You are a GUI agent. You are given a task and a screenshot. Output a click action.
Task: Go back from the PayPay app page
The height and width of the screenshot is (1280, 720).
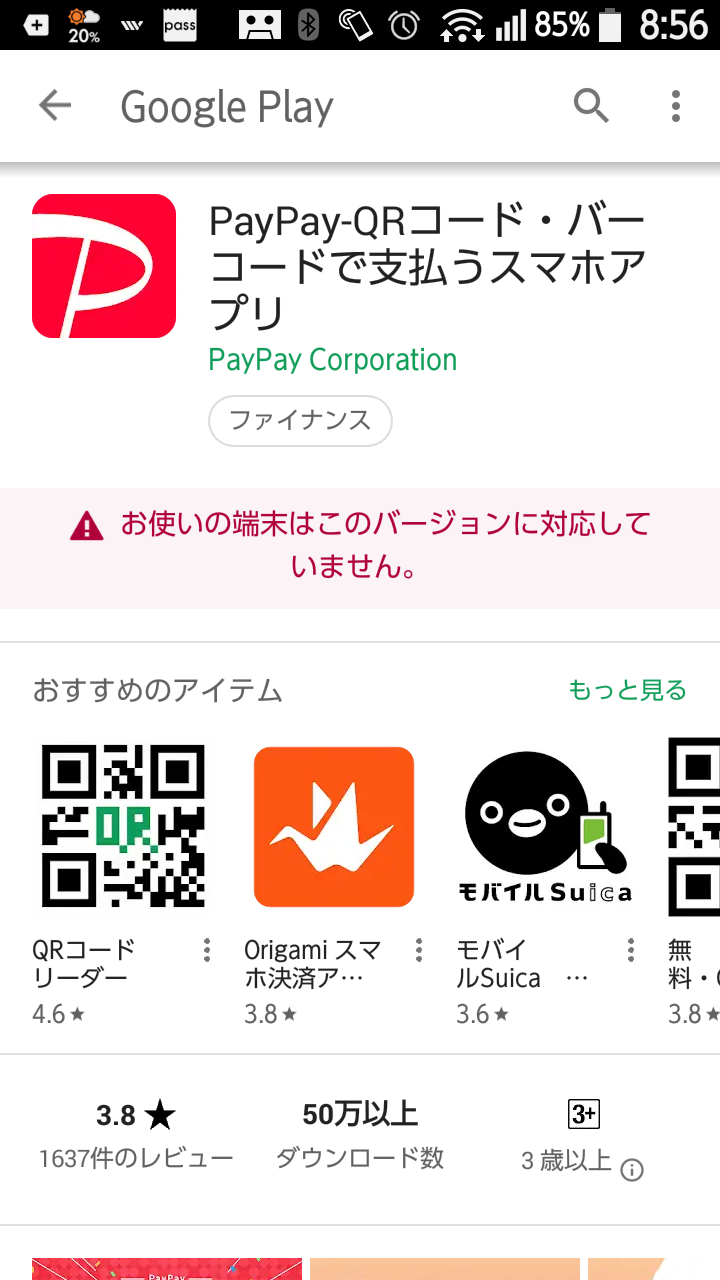click(55, 105)
